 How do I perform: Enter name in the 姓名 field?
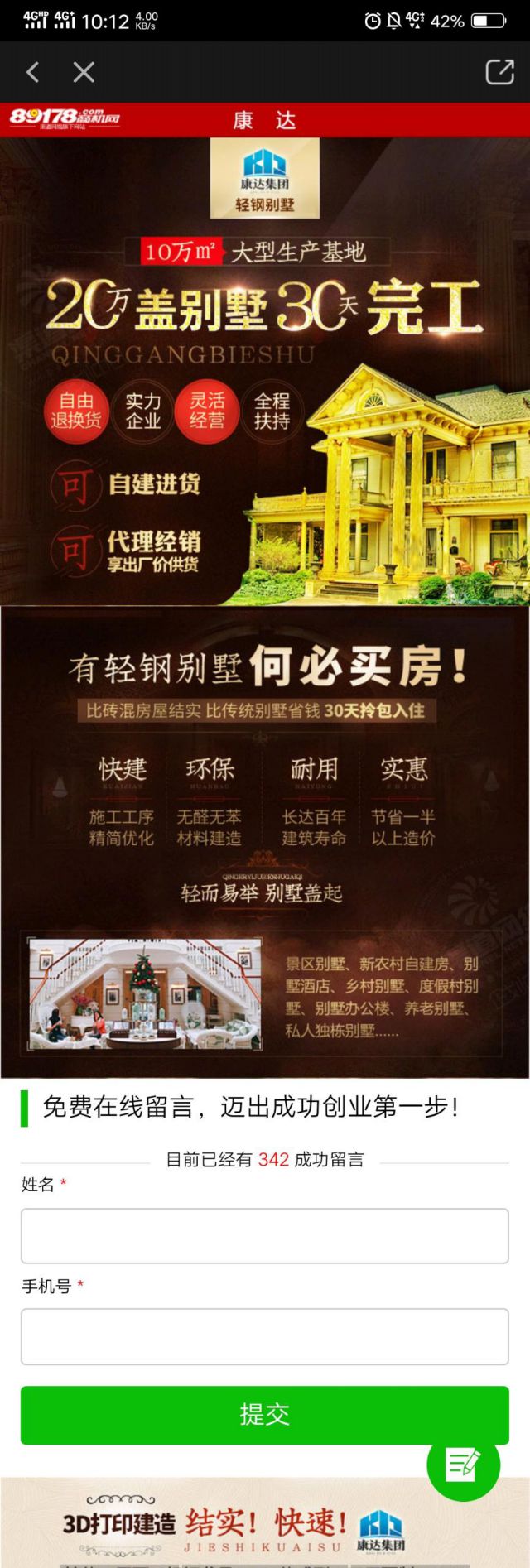(264, 1236)
